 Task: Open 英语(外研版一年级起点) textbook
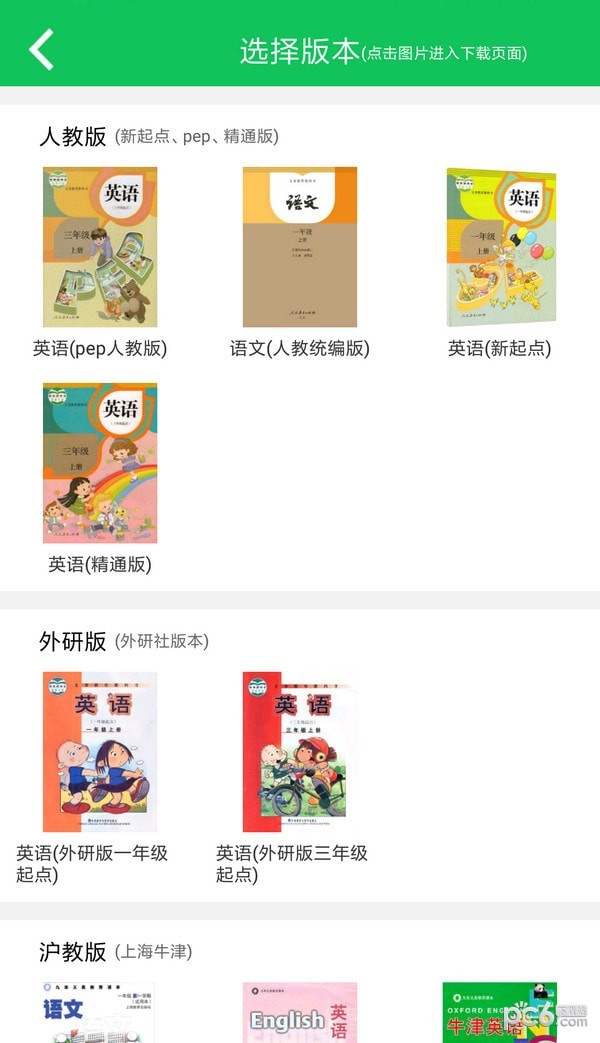coord(100,752)
